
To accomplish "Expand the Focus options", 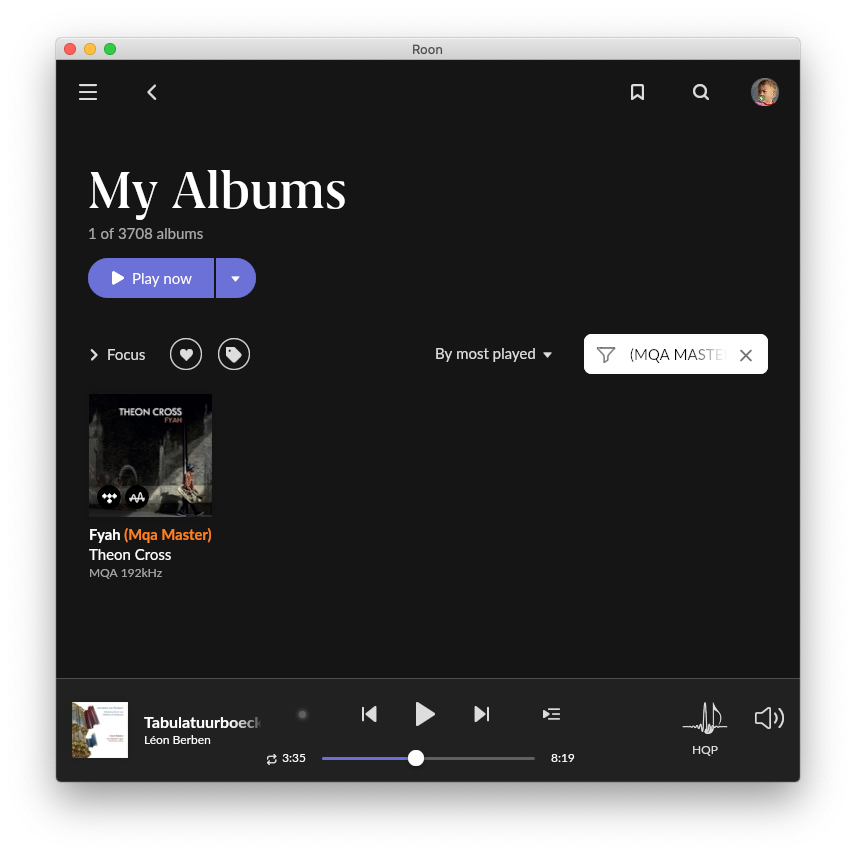I will [117, 354].
